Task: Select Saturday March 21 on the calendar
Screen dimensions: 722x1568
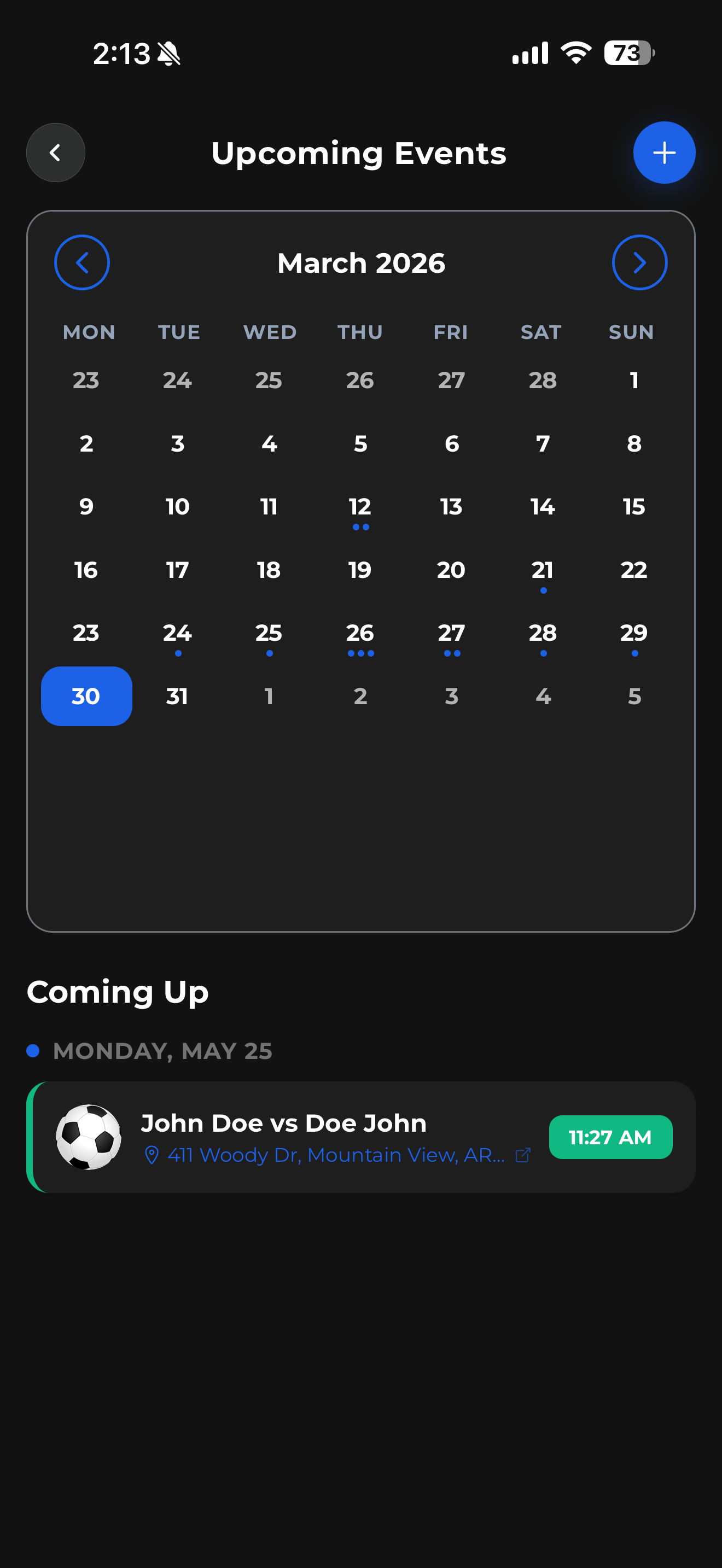Action: click(543, 570)
